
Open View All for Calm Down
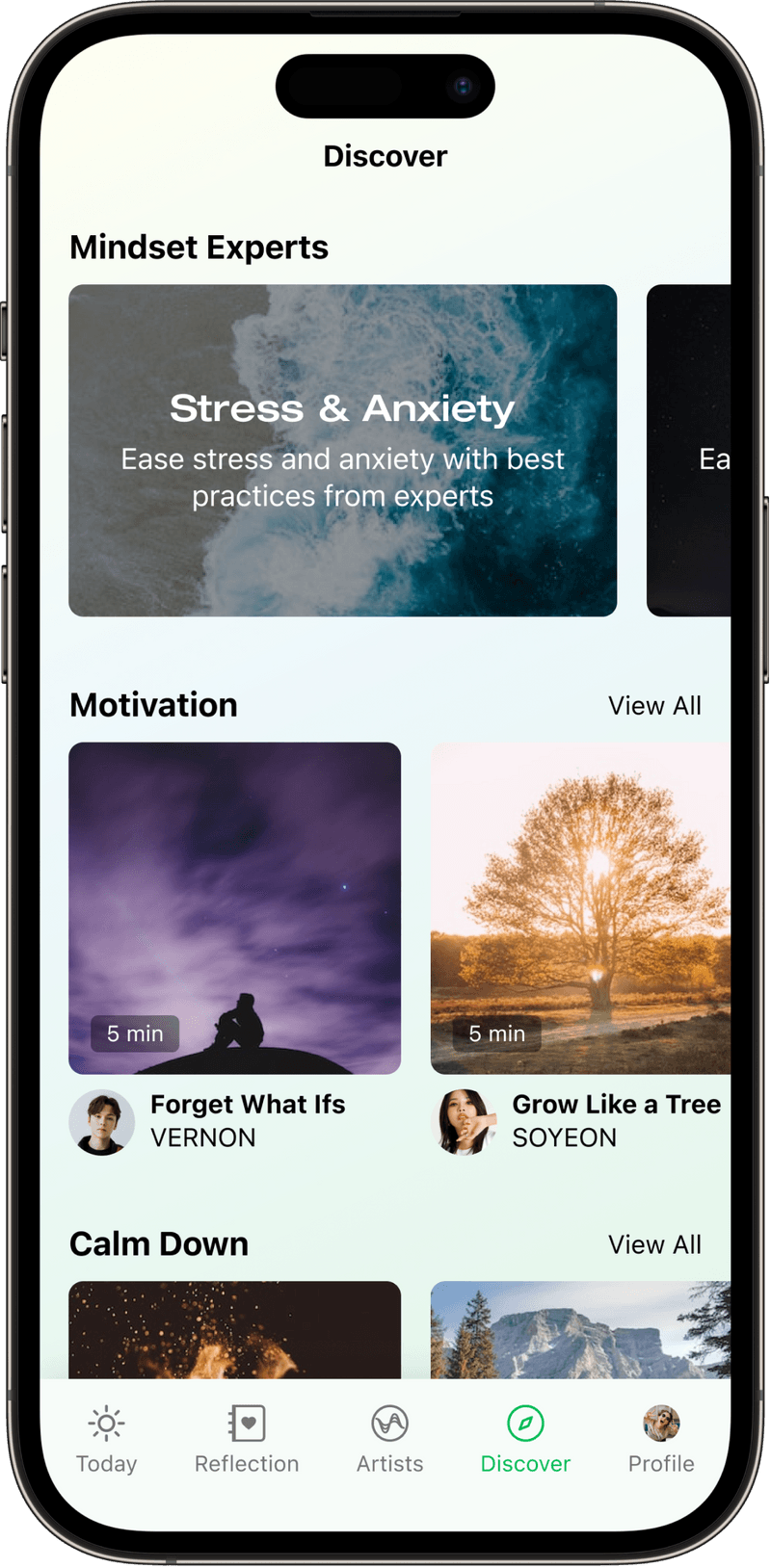point(654,1244)
